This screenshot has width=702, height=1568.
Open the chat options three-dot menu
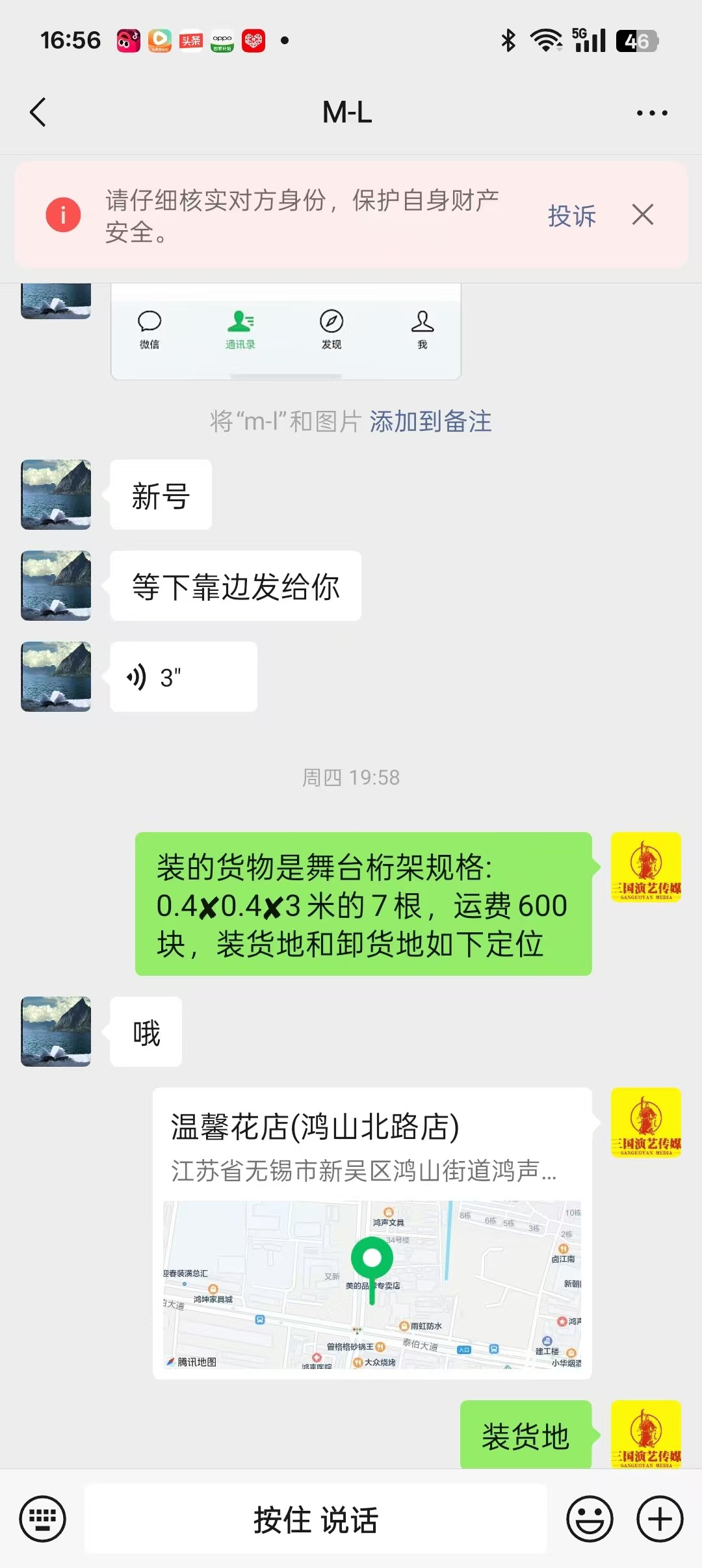point(652,113)
